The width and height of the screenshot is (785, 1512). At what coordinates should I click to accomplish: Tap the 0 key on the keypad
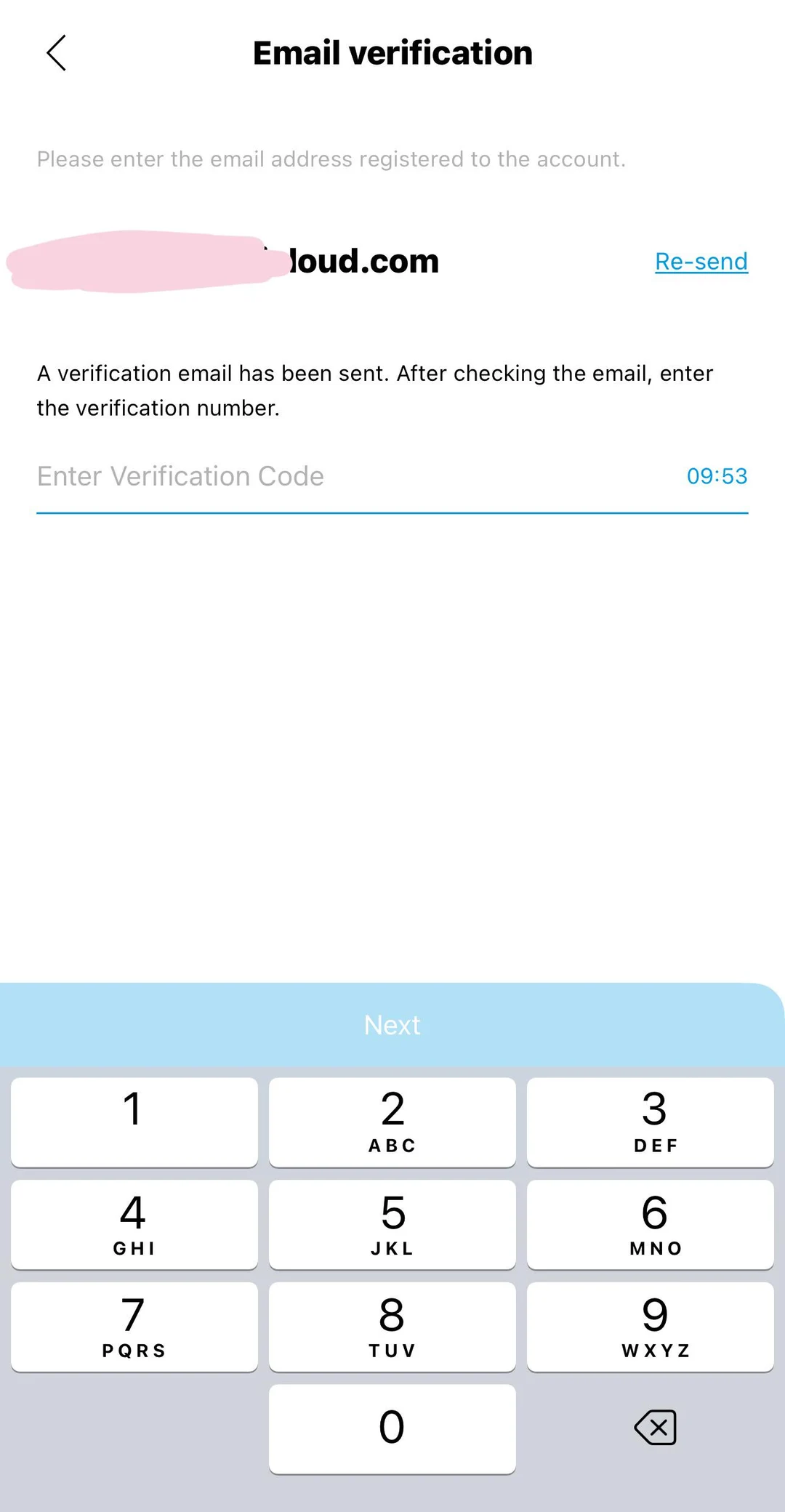(392, 1427)
